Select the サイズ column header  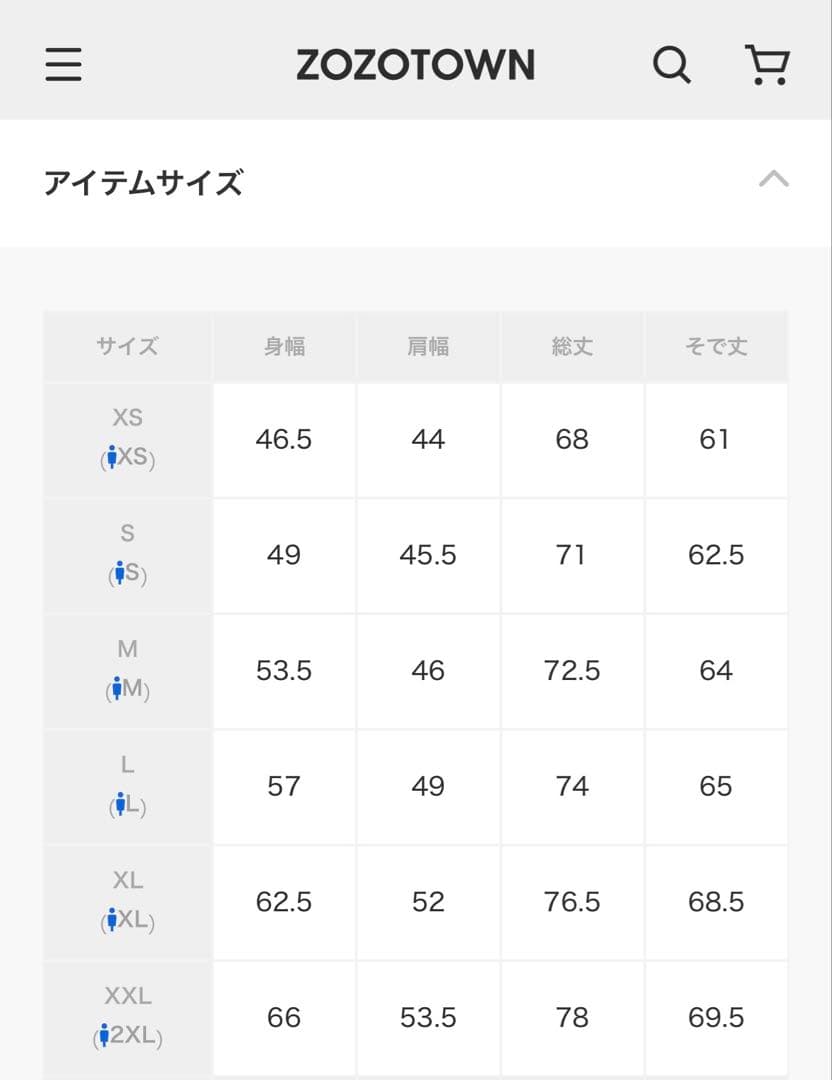(127, 346)
